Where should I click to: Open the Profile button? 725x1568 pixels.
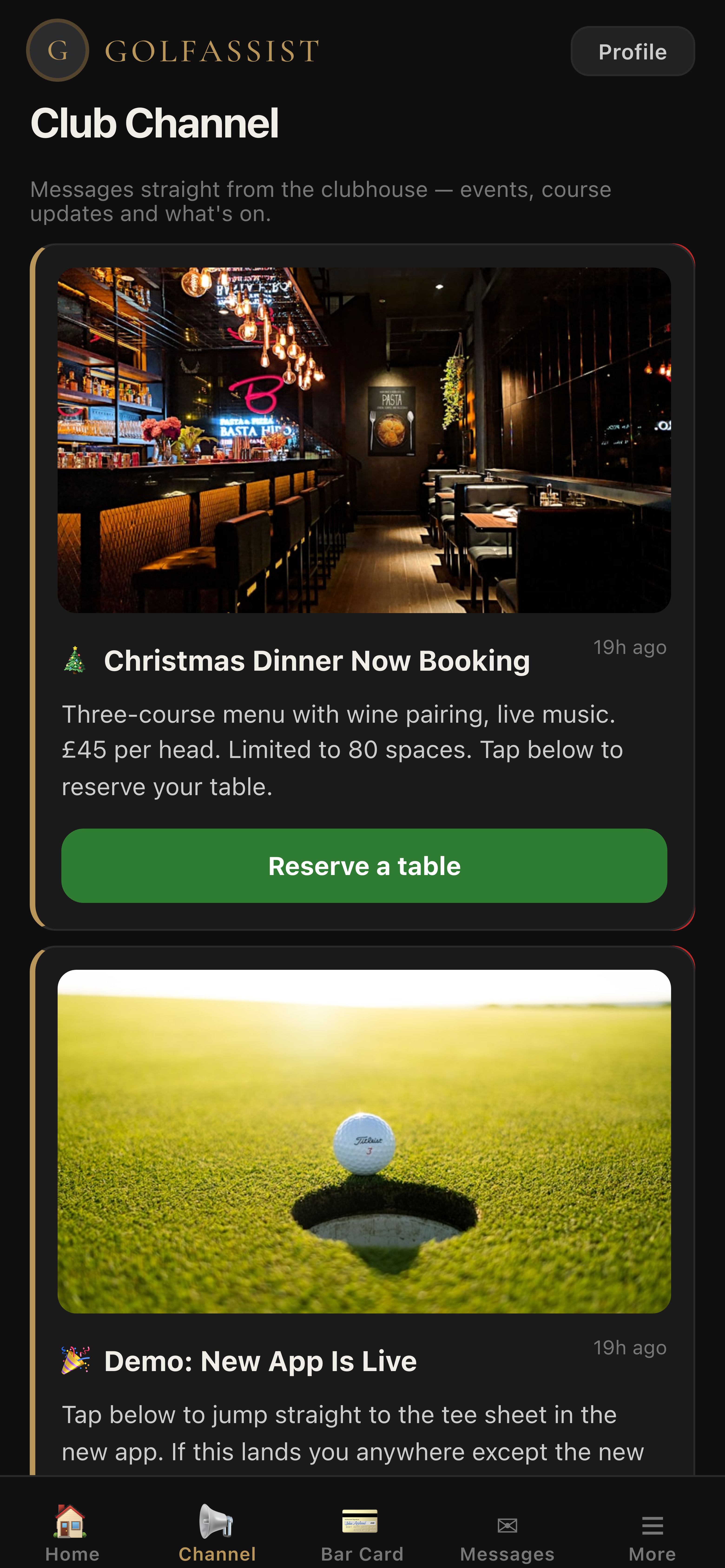coord(632,52)
